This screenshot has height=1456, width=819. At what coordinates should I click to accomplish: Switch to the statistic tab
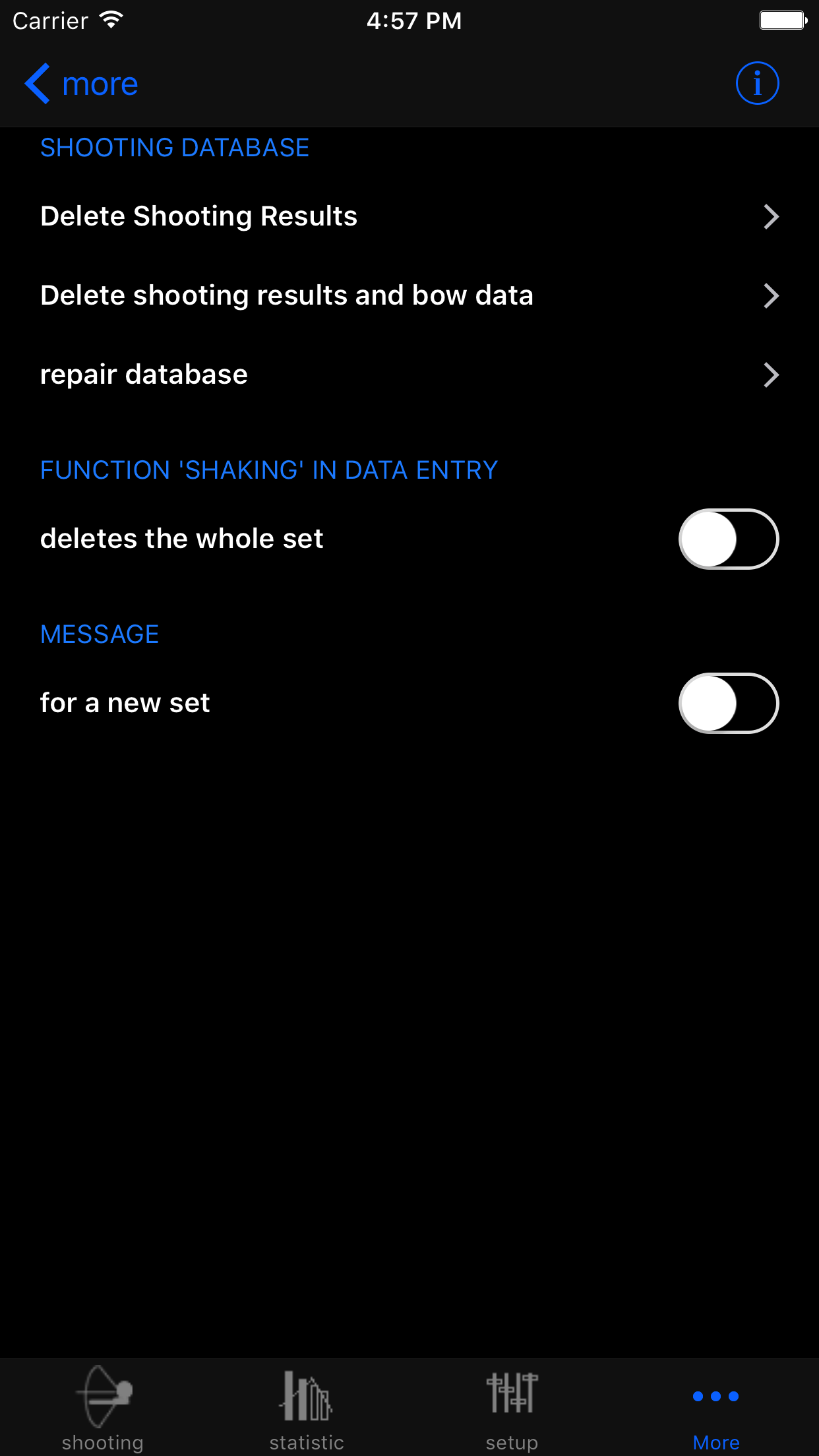pos(307,1407)
